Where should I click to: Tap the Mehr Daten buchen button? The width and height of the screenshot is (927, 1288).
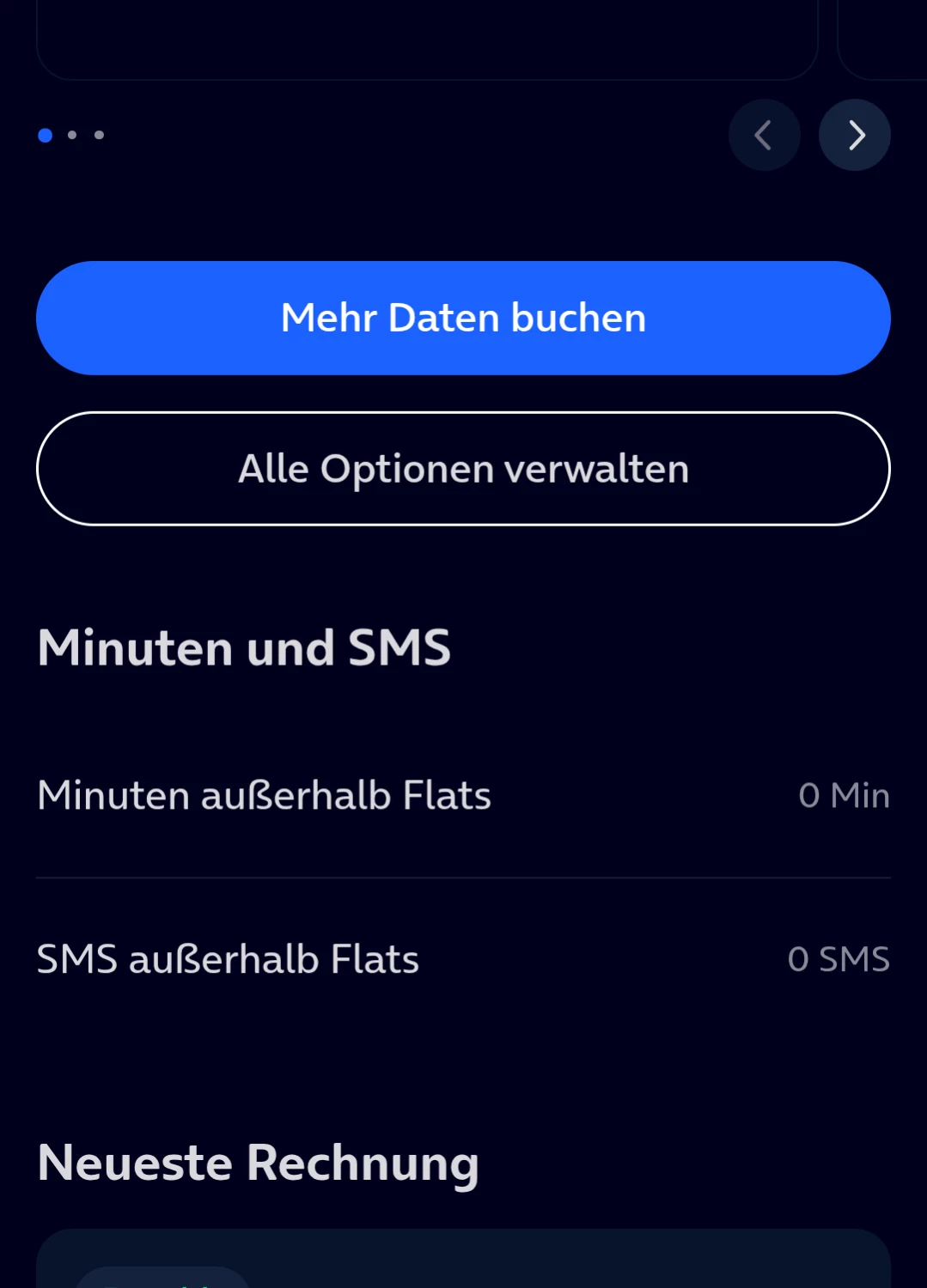click(x=463, y=318)
